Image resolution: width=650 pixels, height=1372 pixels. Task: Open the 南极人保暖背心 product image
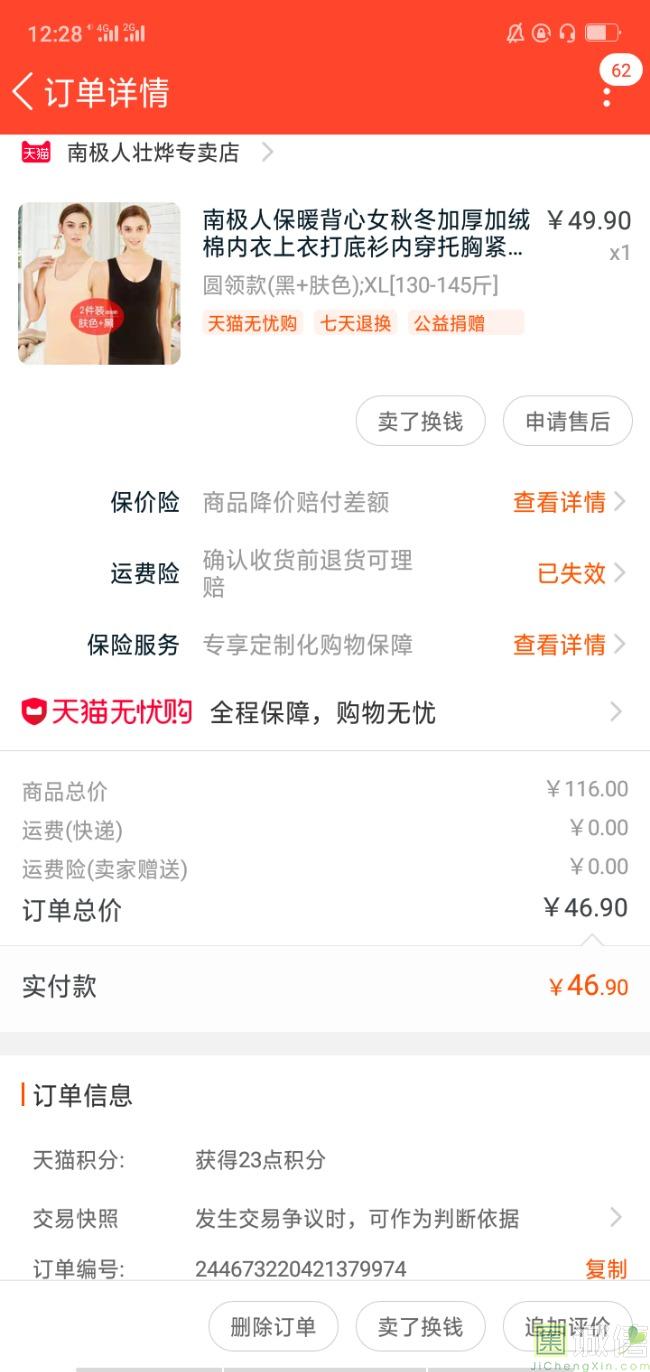click(99, 283)
